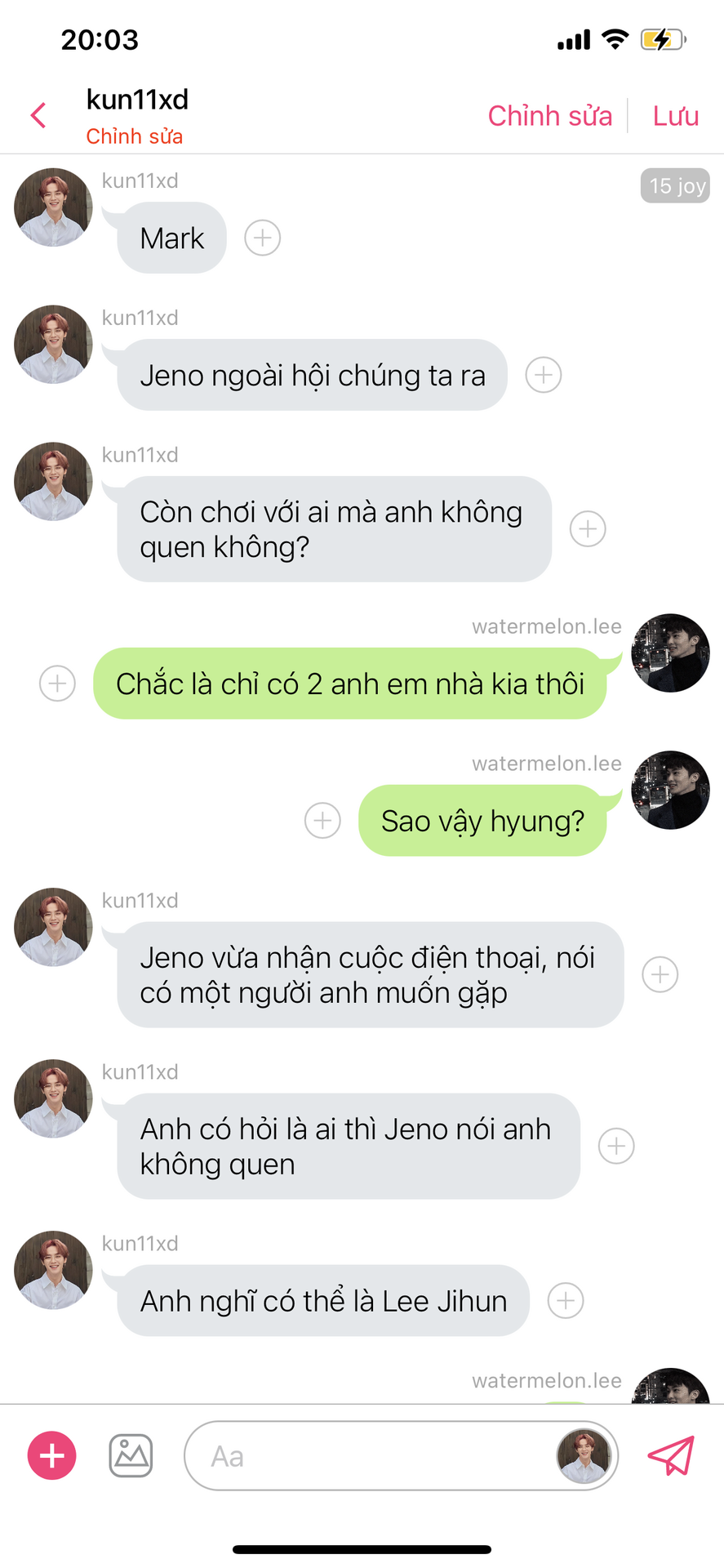The width and height of the screenshot is (724, 1568).
Task: Tap the top-right Chỉnh sửa button
Action: [x=549, y=116]
